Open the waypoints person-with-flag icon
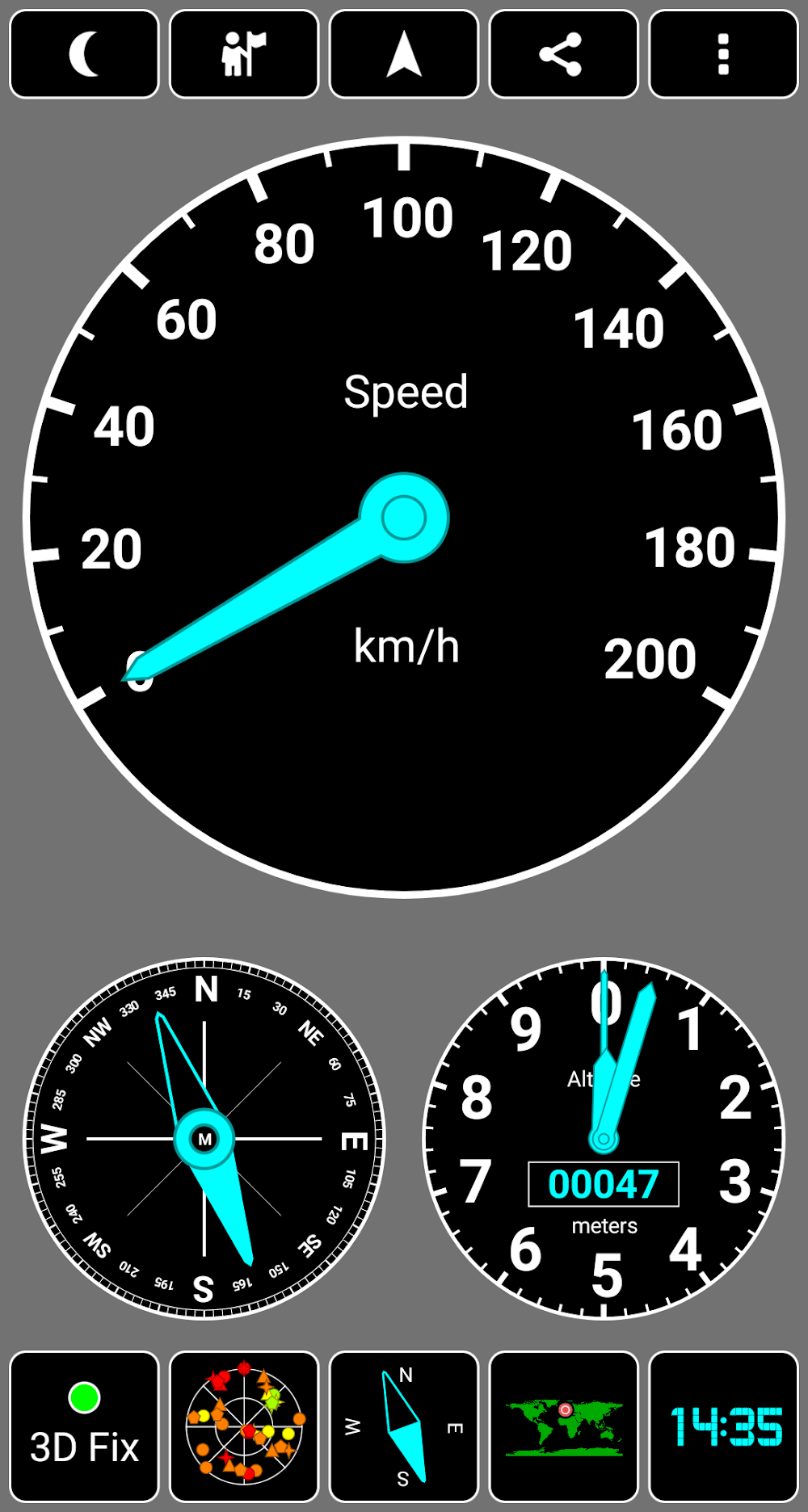This screenshot has height=1512, width=808. click(x=244, y=54)
